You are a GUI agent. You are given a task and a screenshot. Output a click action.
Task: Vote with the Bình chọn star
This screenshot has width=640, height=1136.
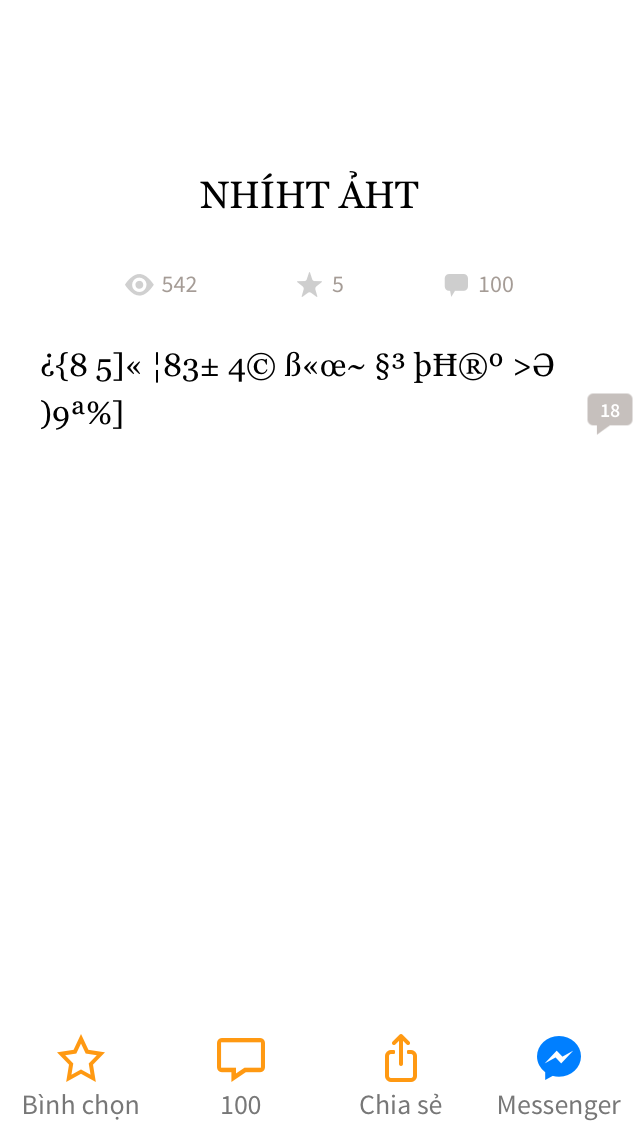[x=80, y=1077]
